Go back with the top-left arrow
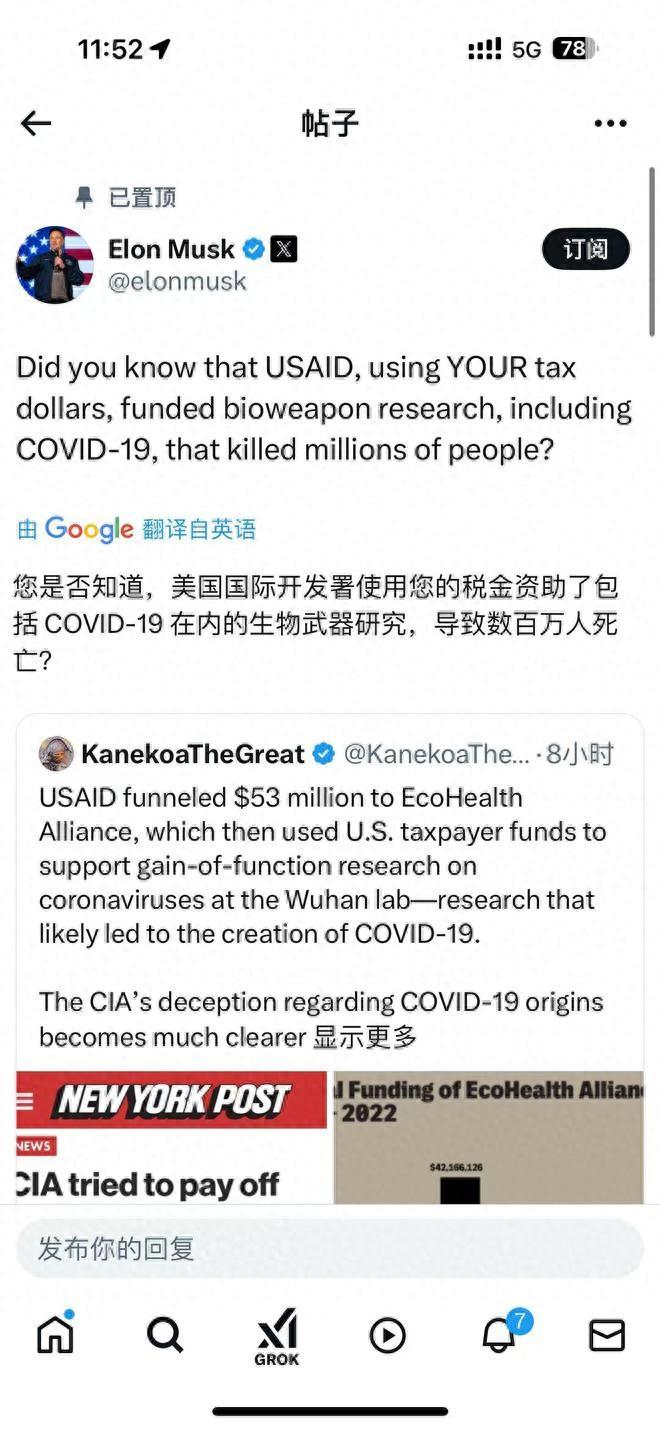The width and height of the screenshot is (660, 1430). coord(36,123)
